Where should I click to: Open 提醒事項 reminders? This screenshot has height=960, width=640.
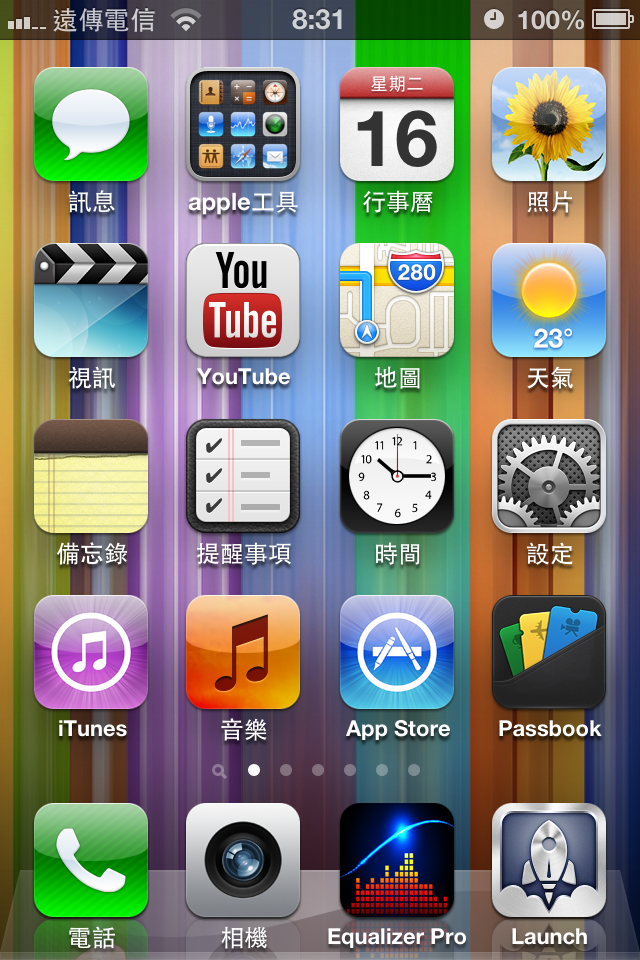pos(243,476)
